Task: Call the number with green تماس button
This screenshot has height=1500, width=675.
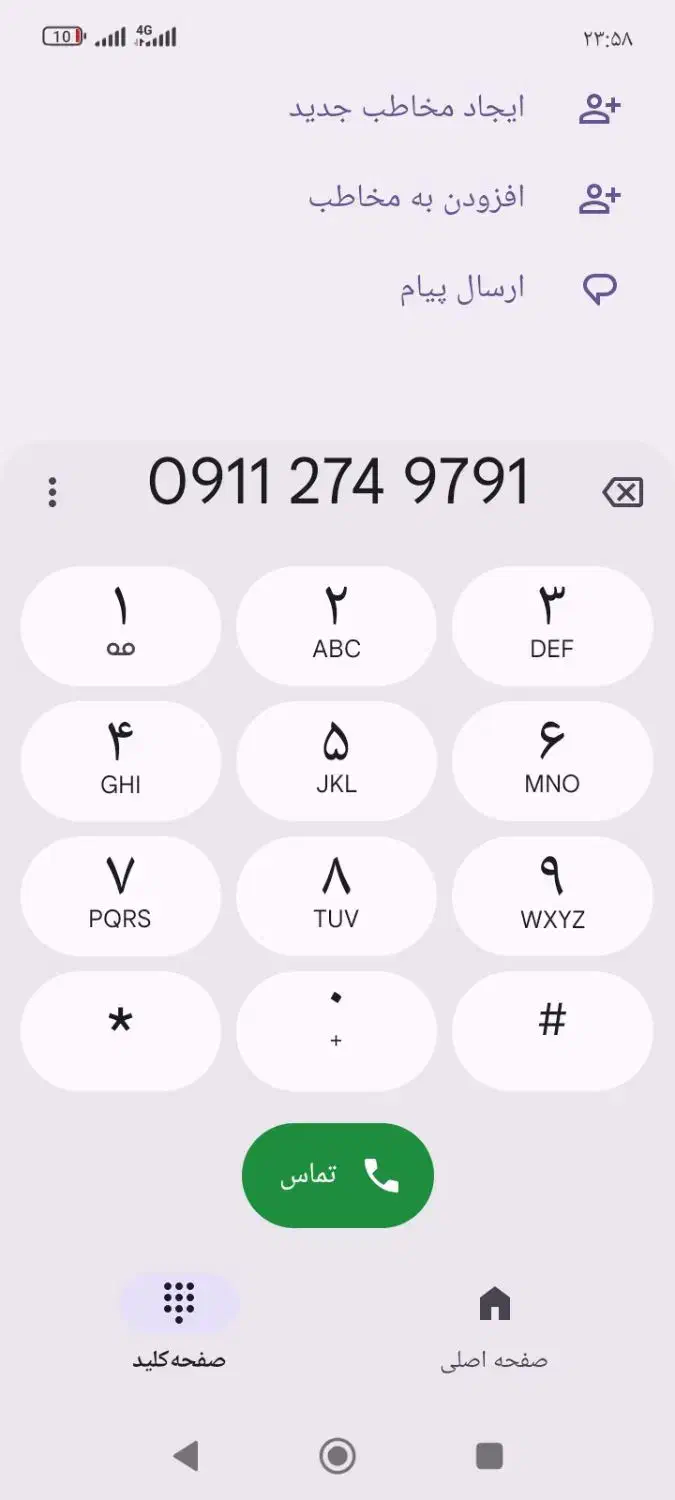Action: 338,1176
